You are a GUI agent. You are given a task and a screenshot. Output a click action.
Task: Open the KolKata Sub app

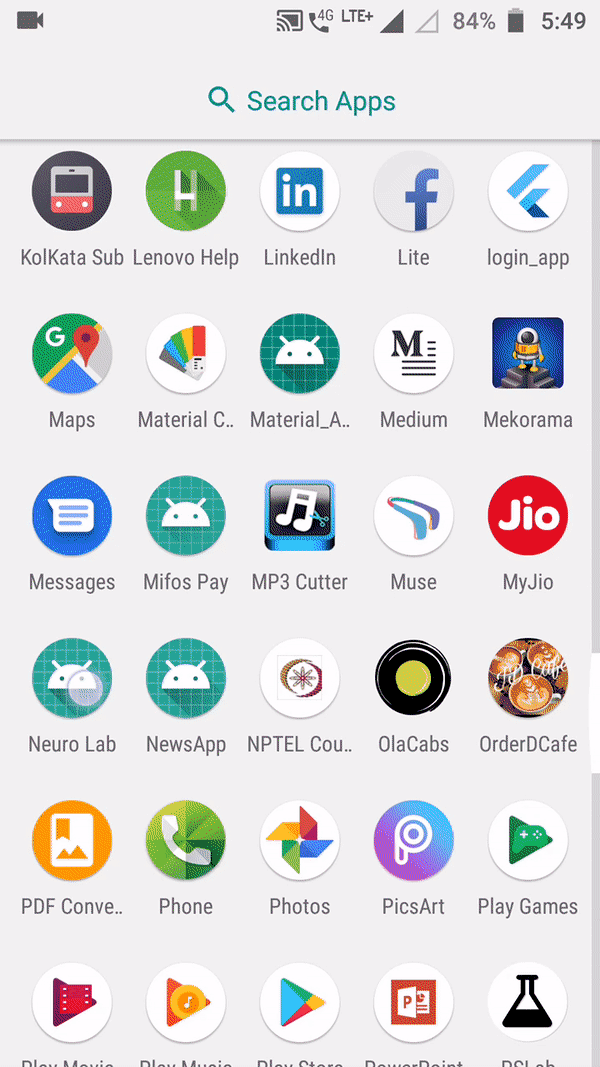tap(72, 192)
